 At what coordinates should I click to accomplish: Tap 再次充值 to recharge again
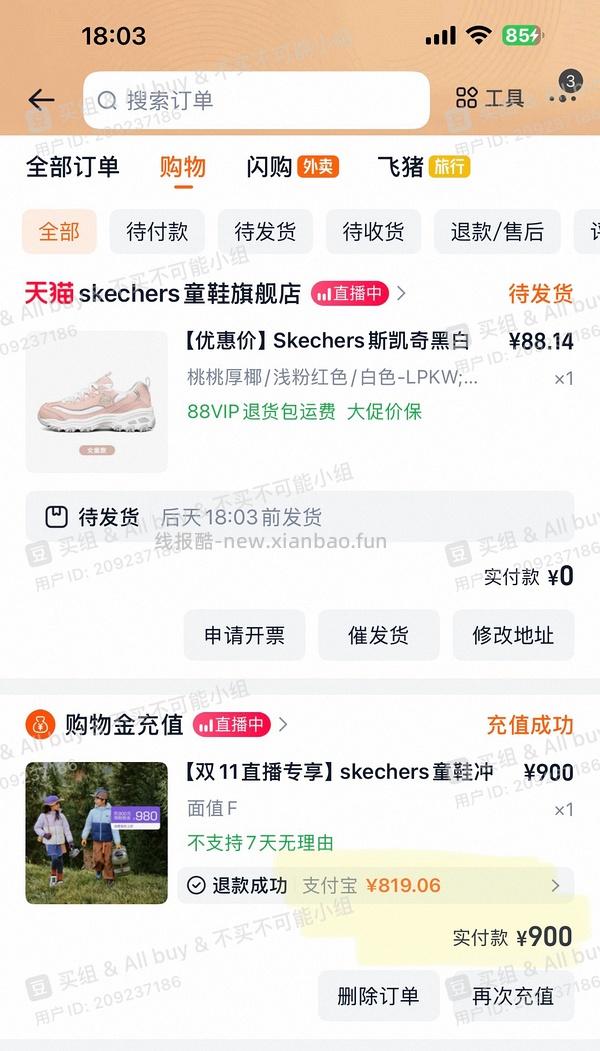(x=513, y=996)
